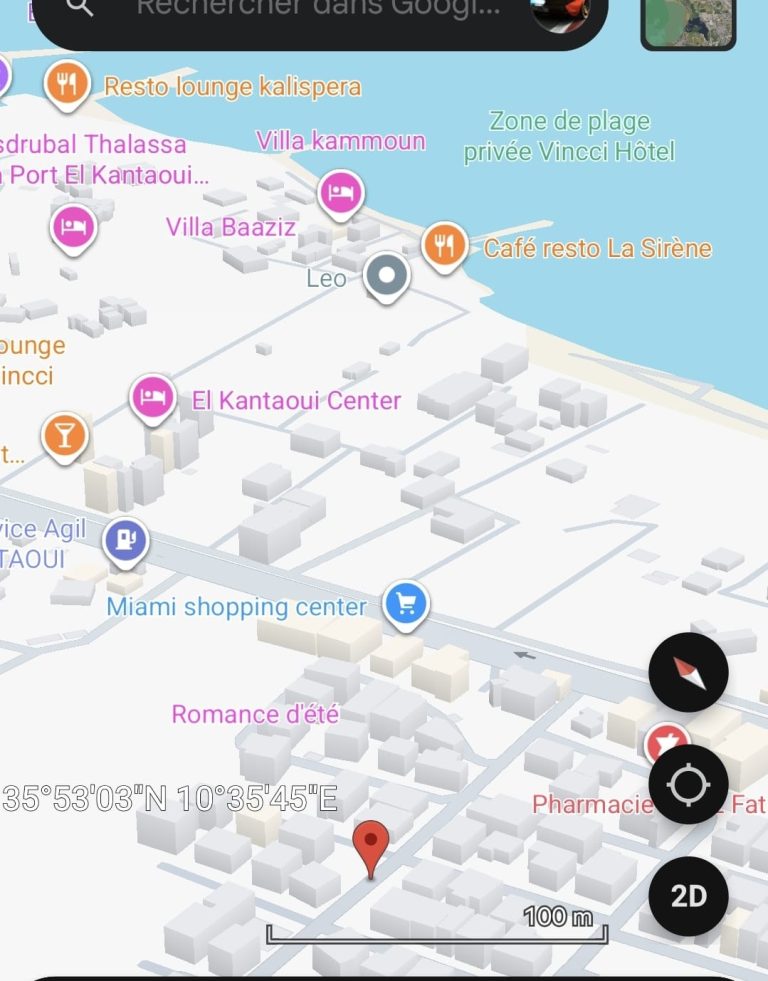Open the map layers thumbnail

[688, 20]
